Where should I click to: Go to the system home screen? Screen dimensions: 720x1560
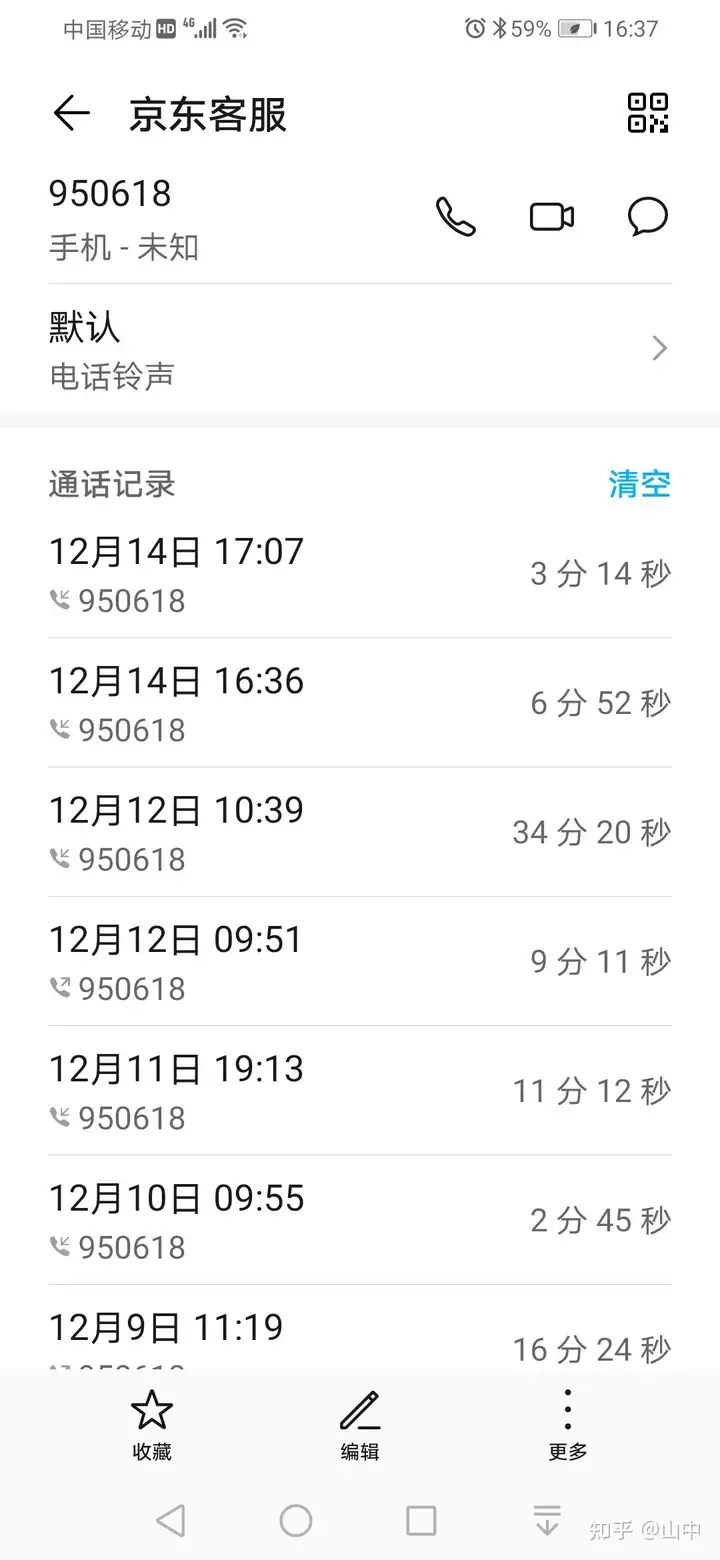coord(296,1521)
